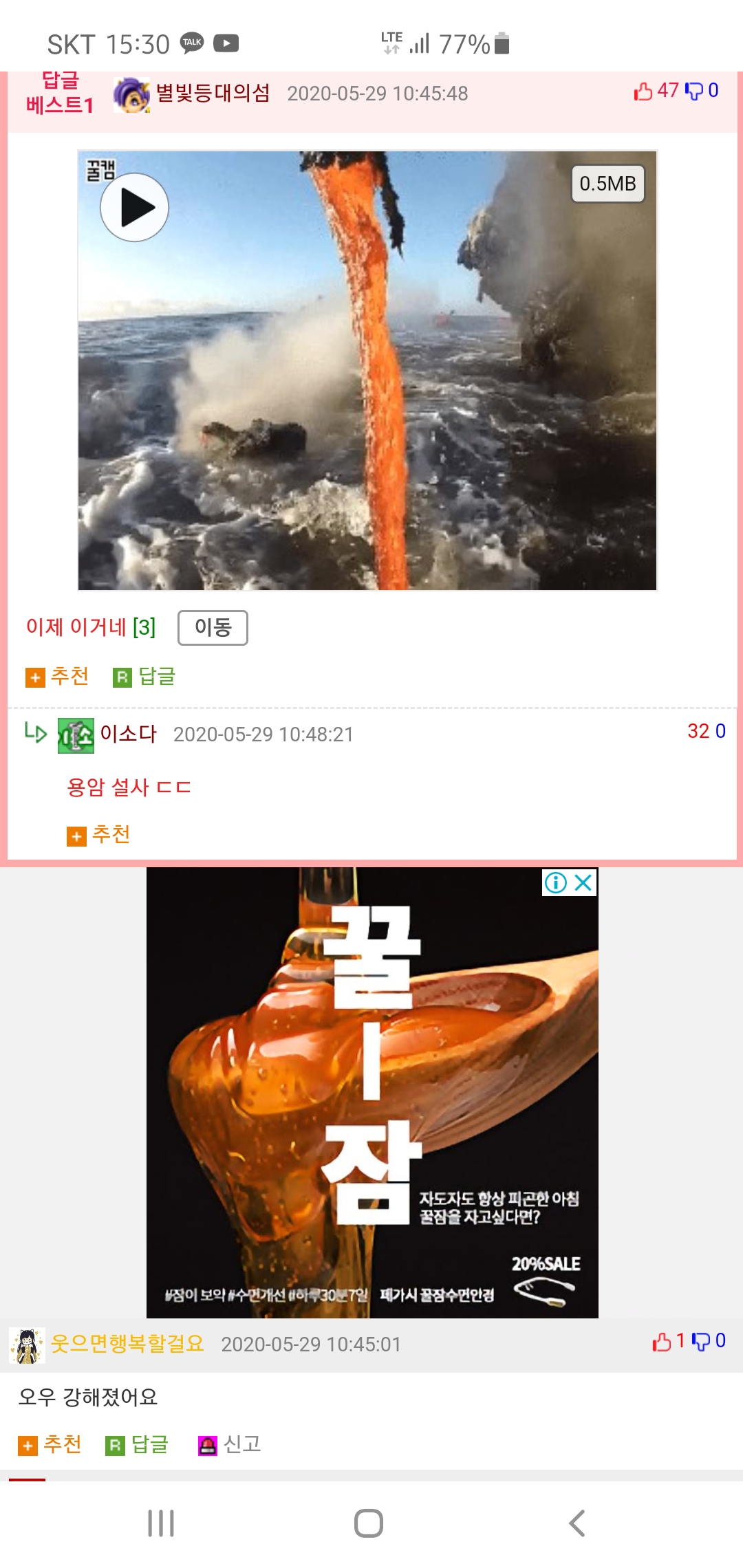Open 별빛등대의섬's profile
This screenshot has width=743, height=1568.
click(213, 93)
